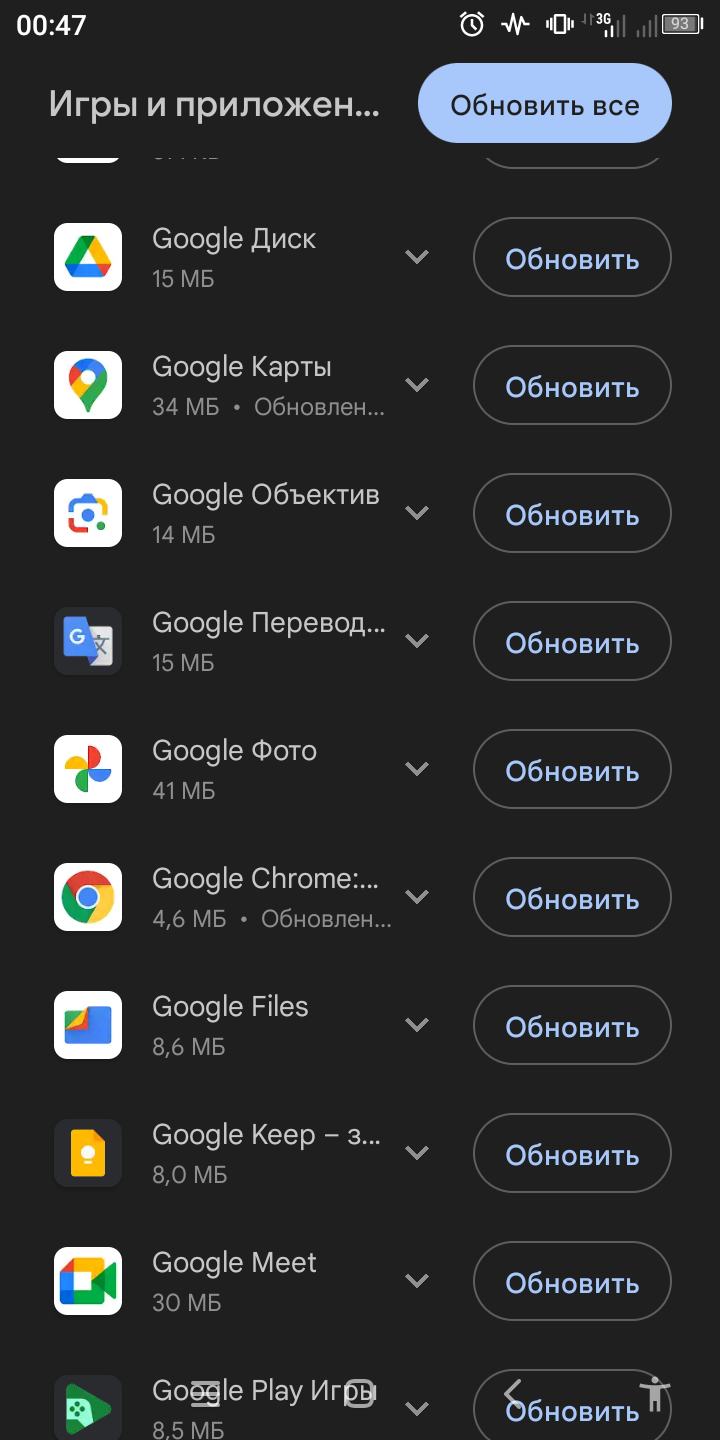Expand details for Google Files
Viewport: 720px width, 1440px height.
point(417,1025)
